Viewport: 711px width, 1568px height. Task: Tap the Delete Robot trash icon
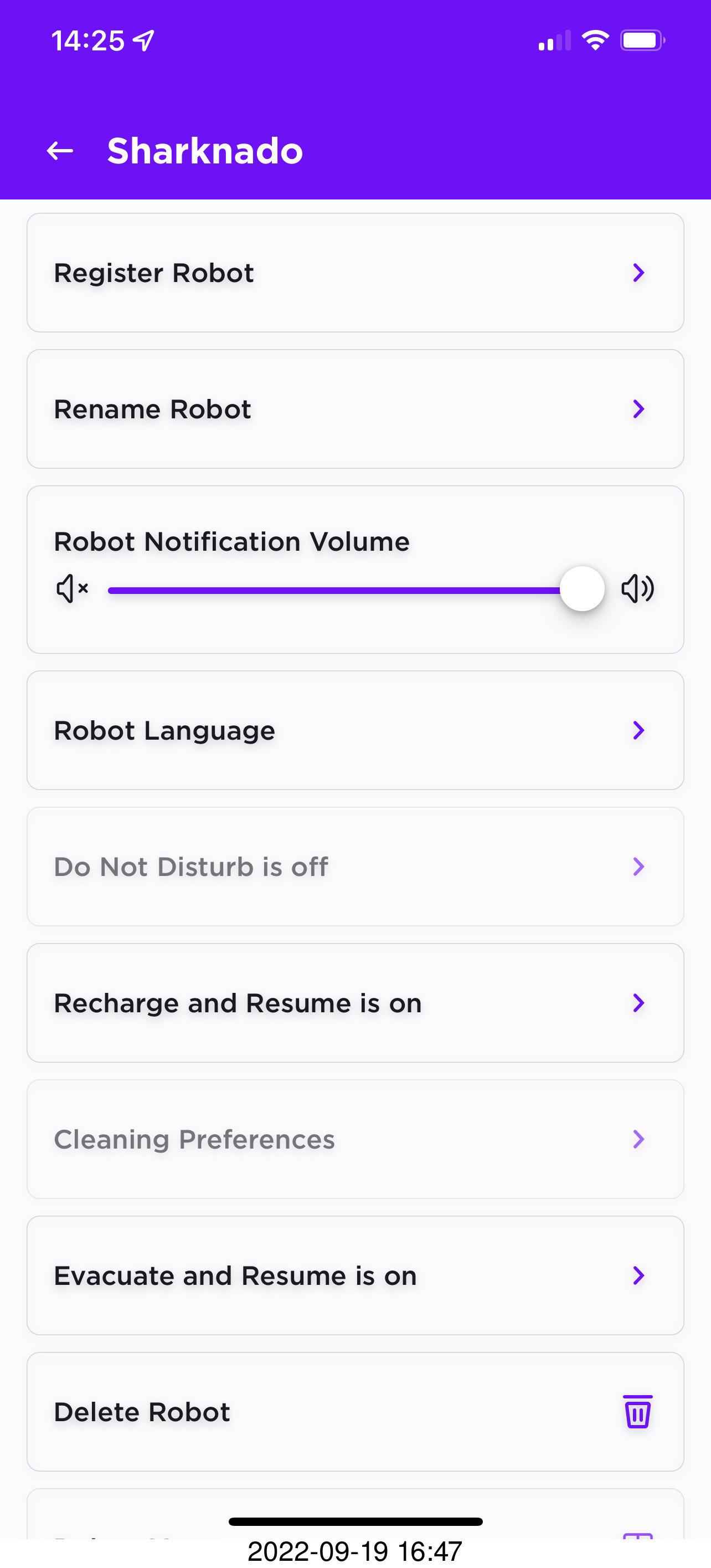coord(637,1412)
